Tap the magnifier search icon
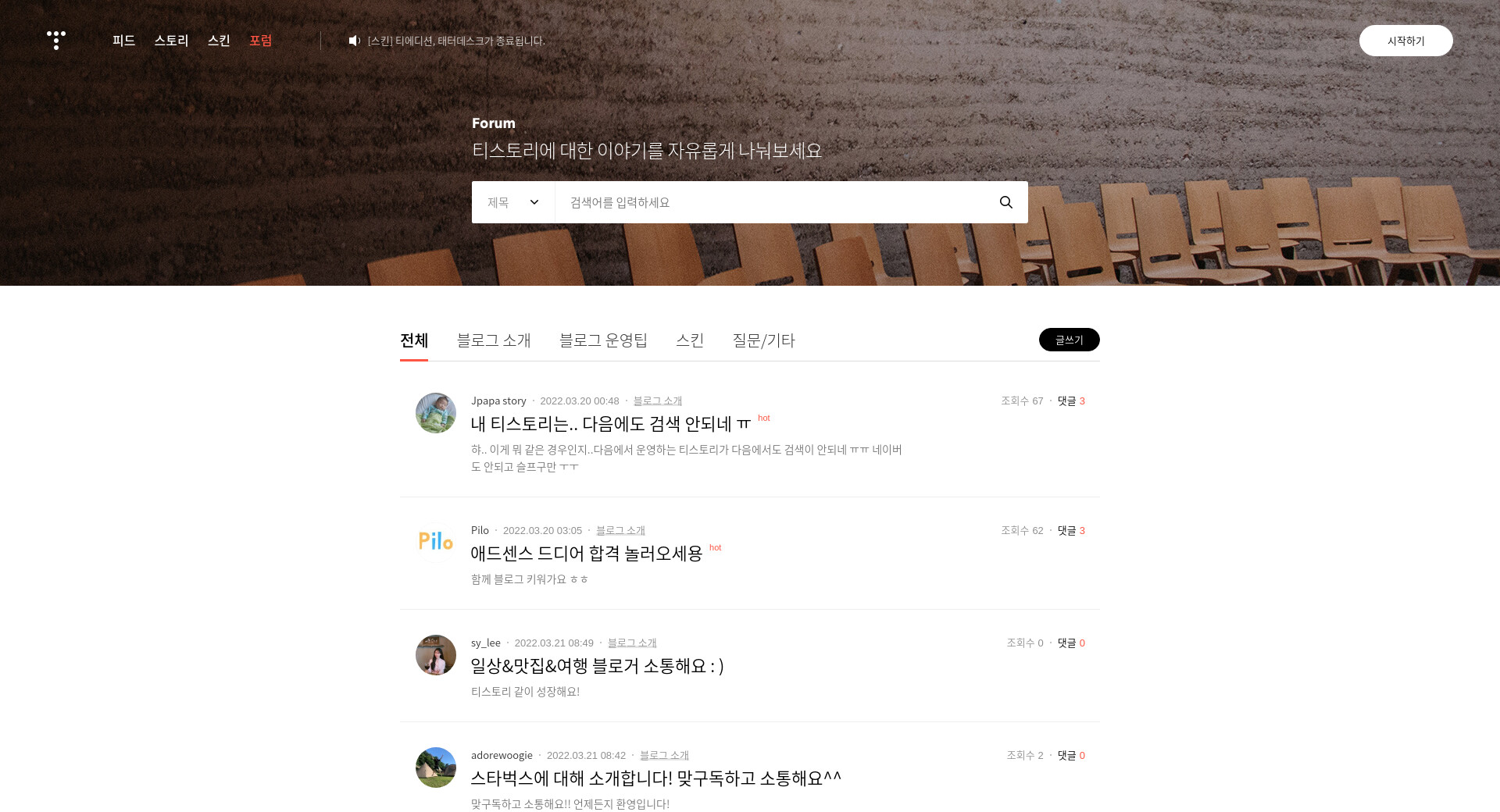 (x=1006, y=202)
